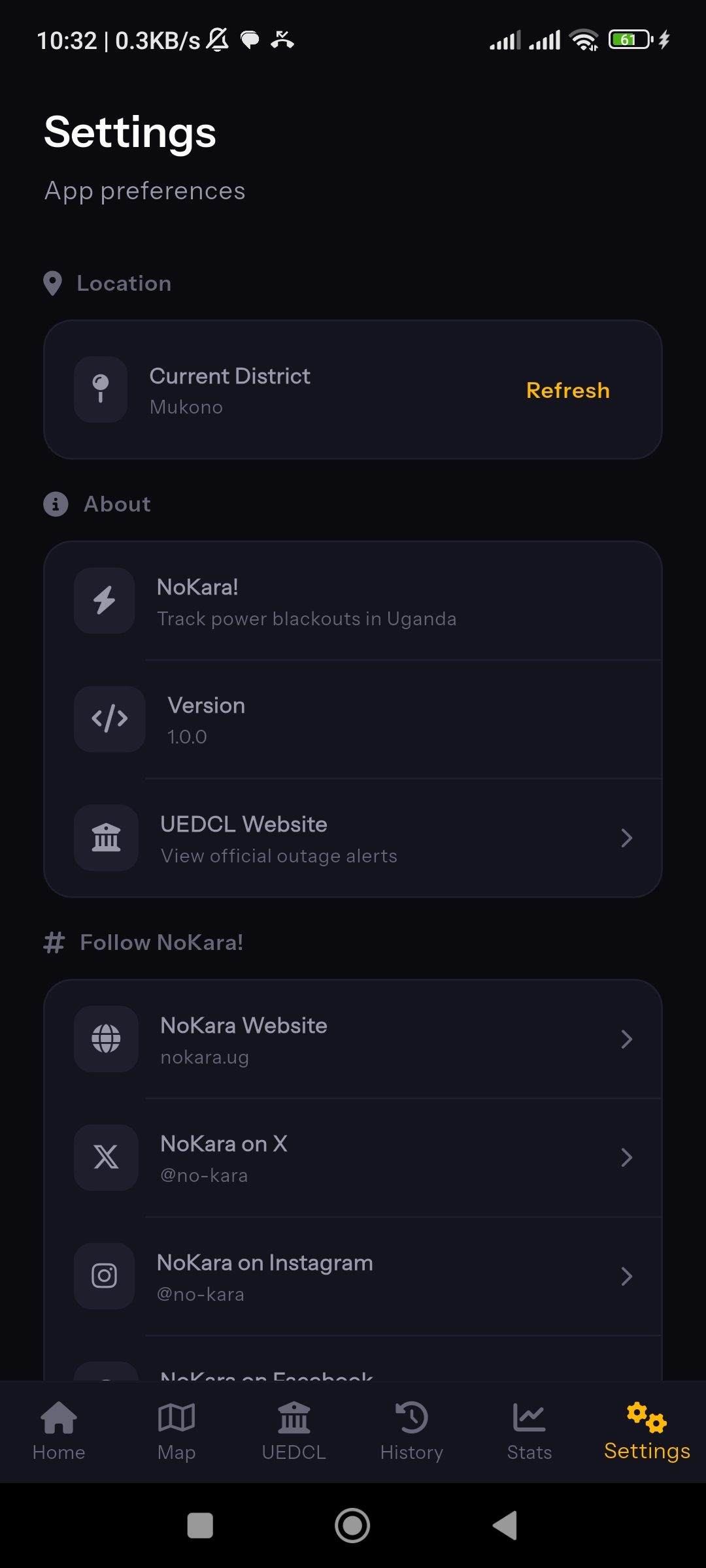Select the Home icon in bottom navigation
The height and width of the screenshot is (1568, 706).
point(58,1420)
